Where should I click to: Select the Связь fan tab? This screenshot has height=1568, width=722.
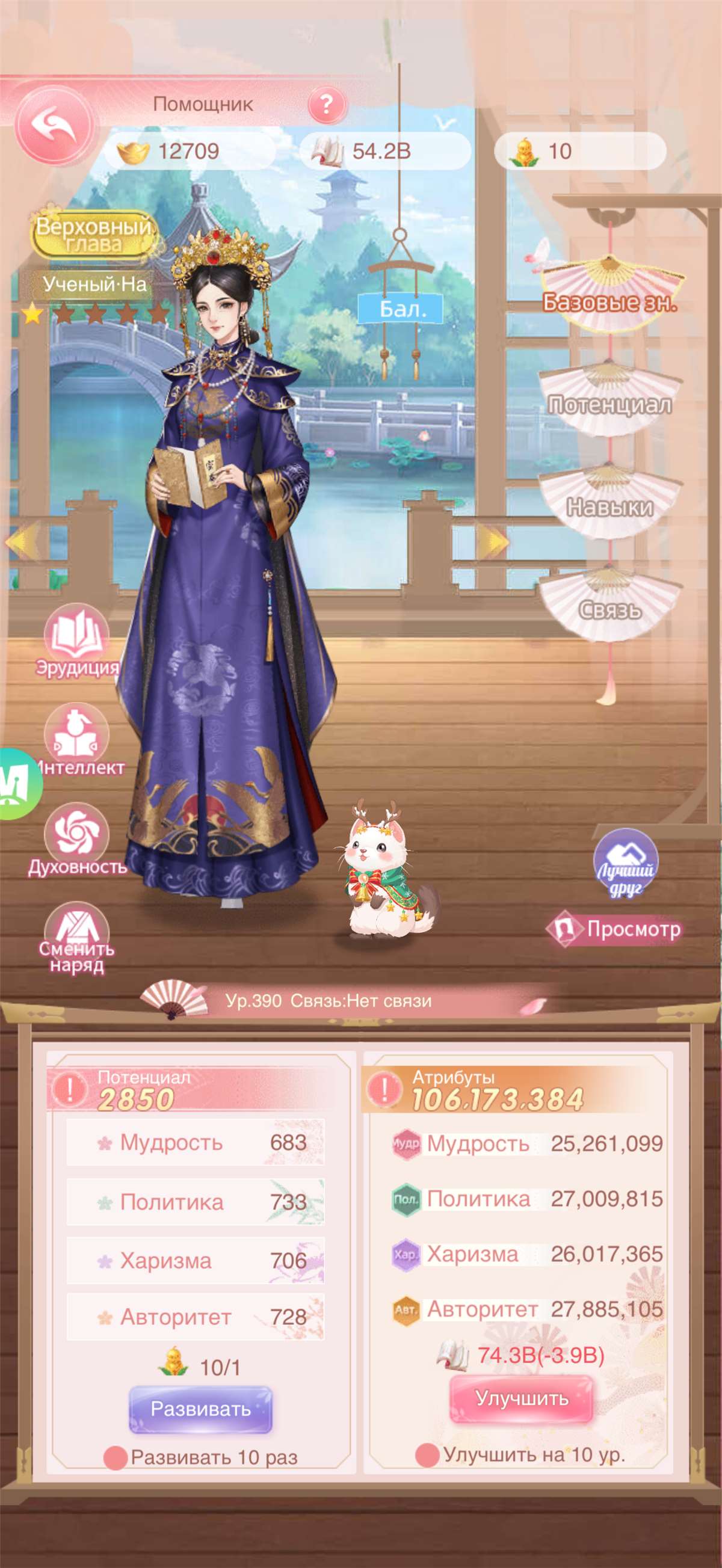click(609, 604)
